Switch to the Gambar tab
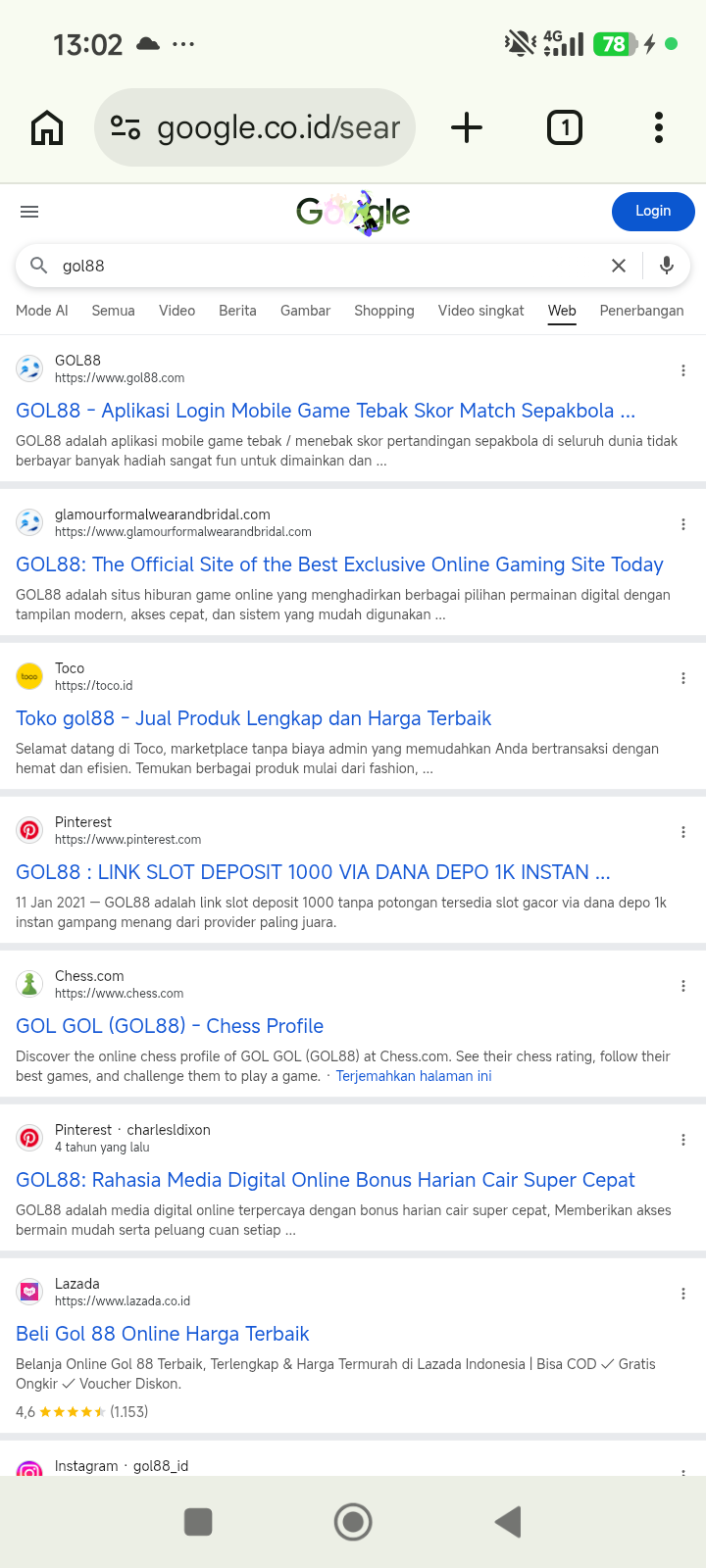This screenshot has height=1568, width=706. 305,311
